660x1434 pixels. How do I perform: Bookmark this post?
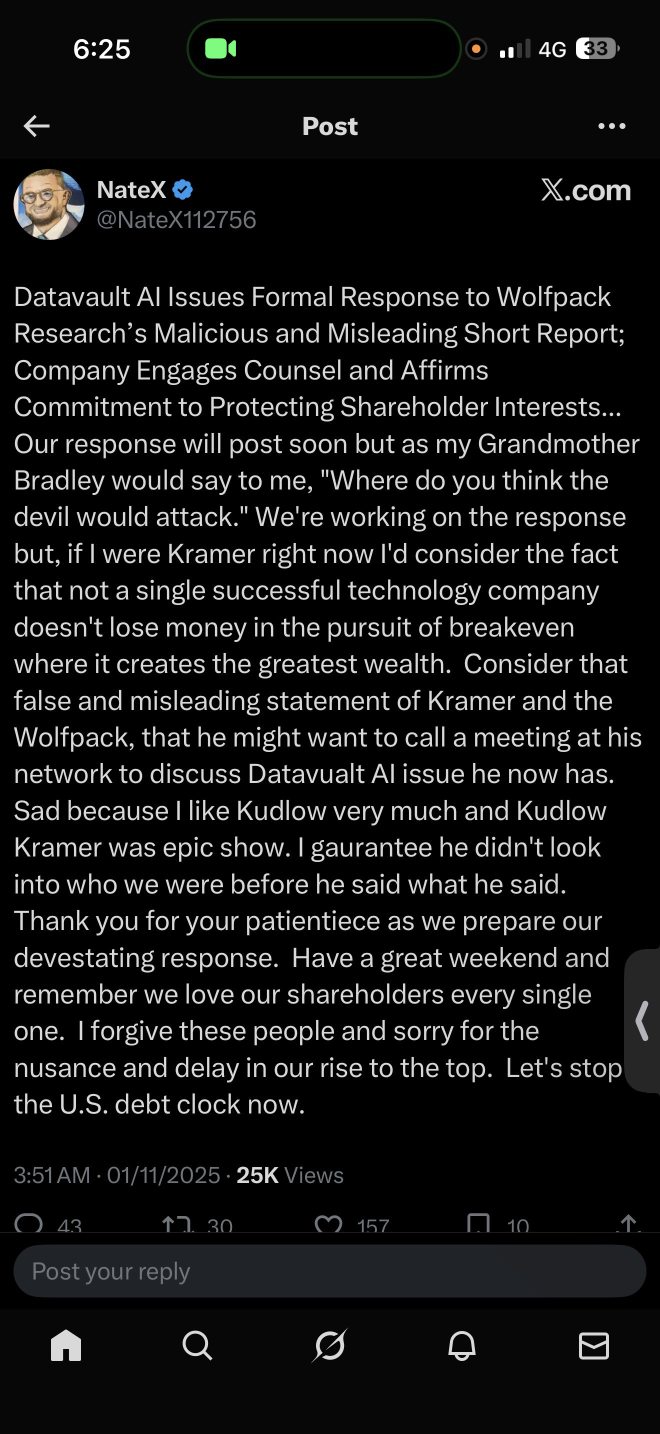coord(479,1224)
